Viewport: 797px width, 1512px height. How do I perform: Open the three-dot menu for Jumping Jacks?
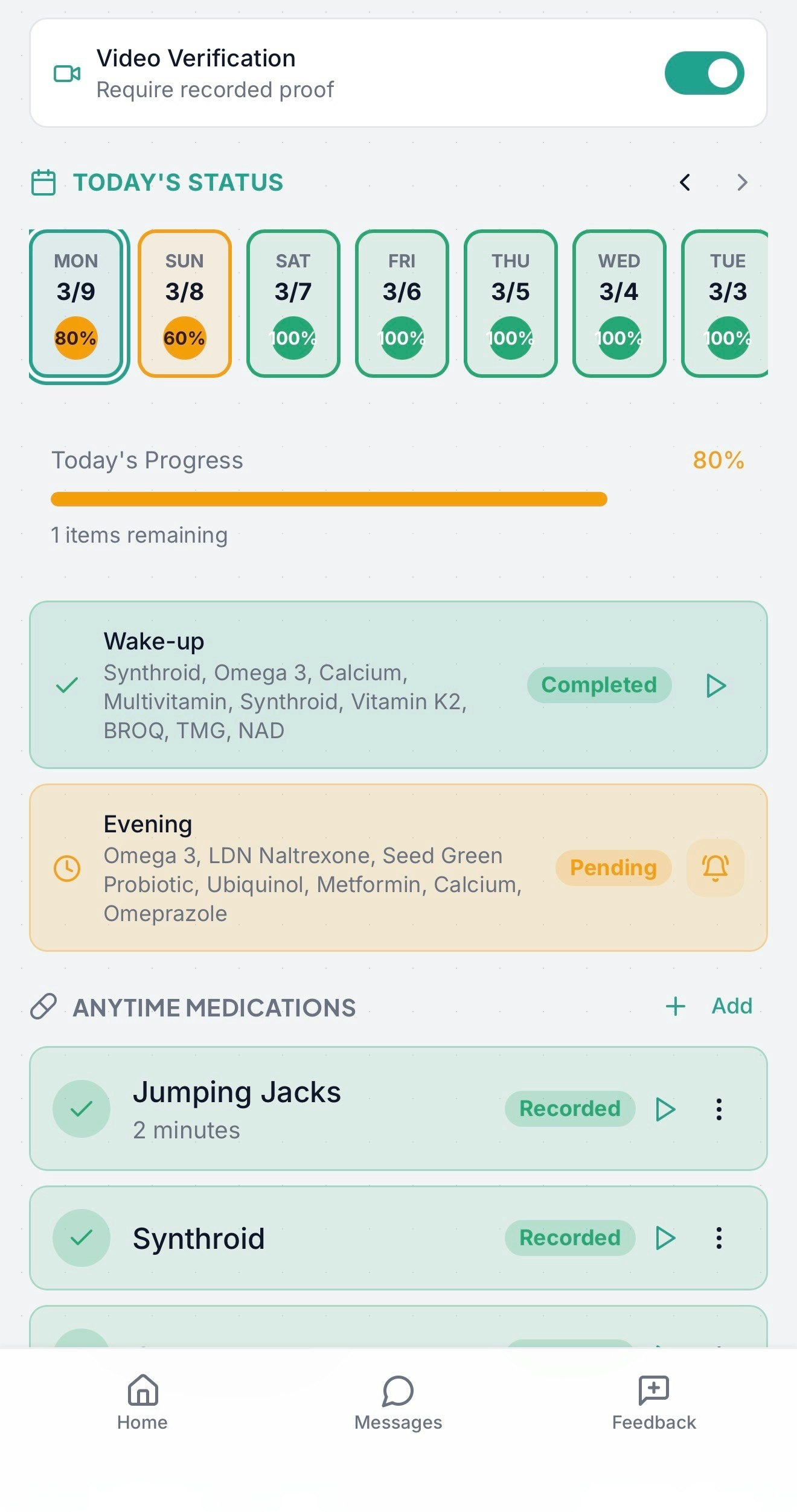click(x=719, y=1108)
